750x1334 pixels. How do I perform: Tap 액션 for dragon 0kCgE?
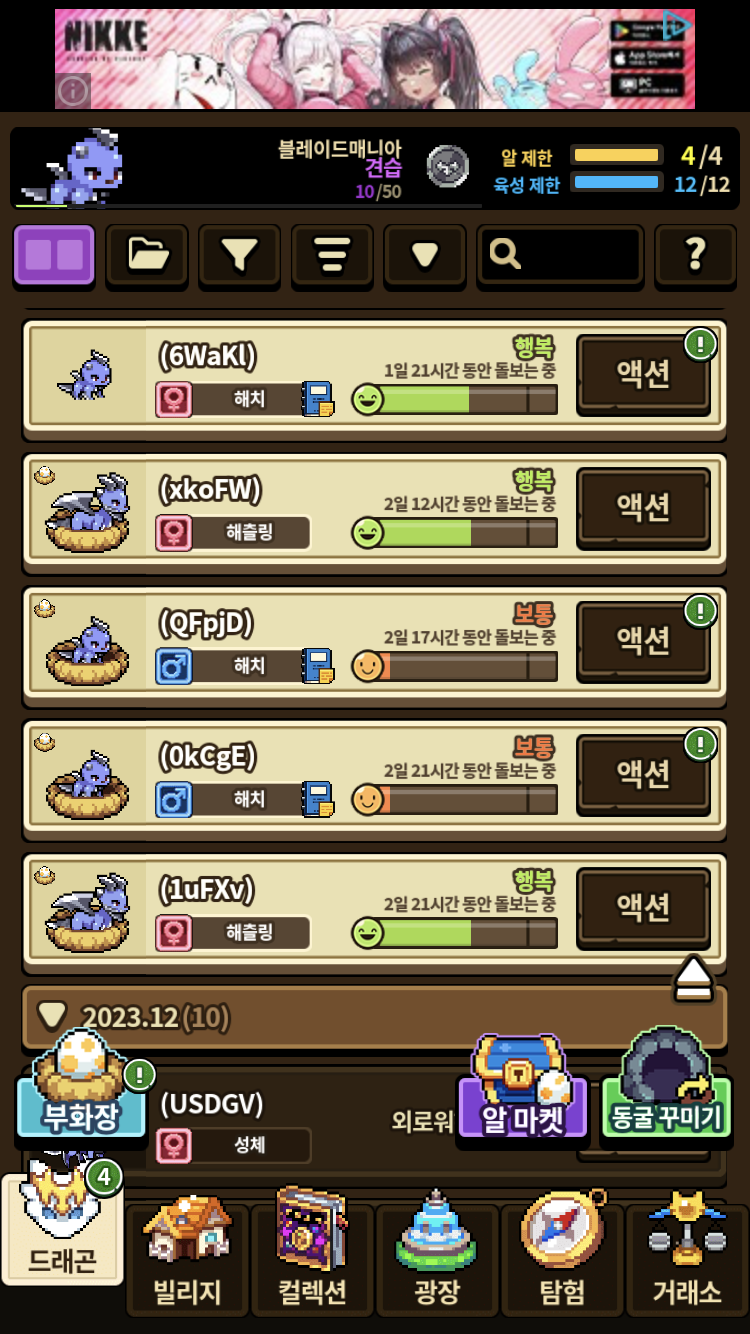click(643, 773)
